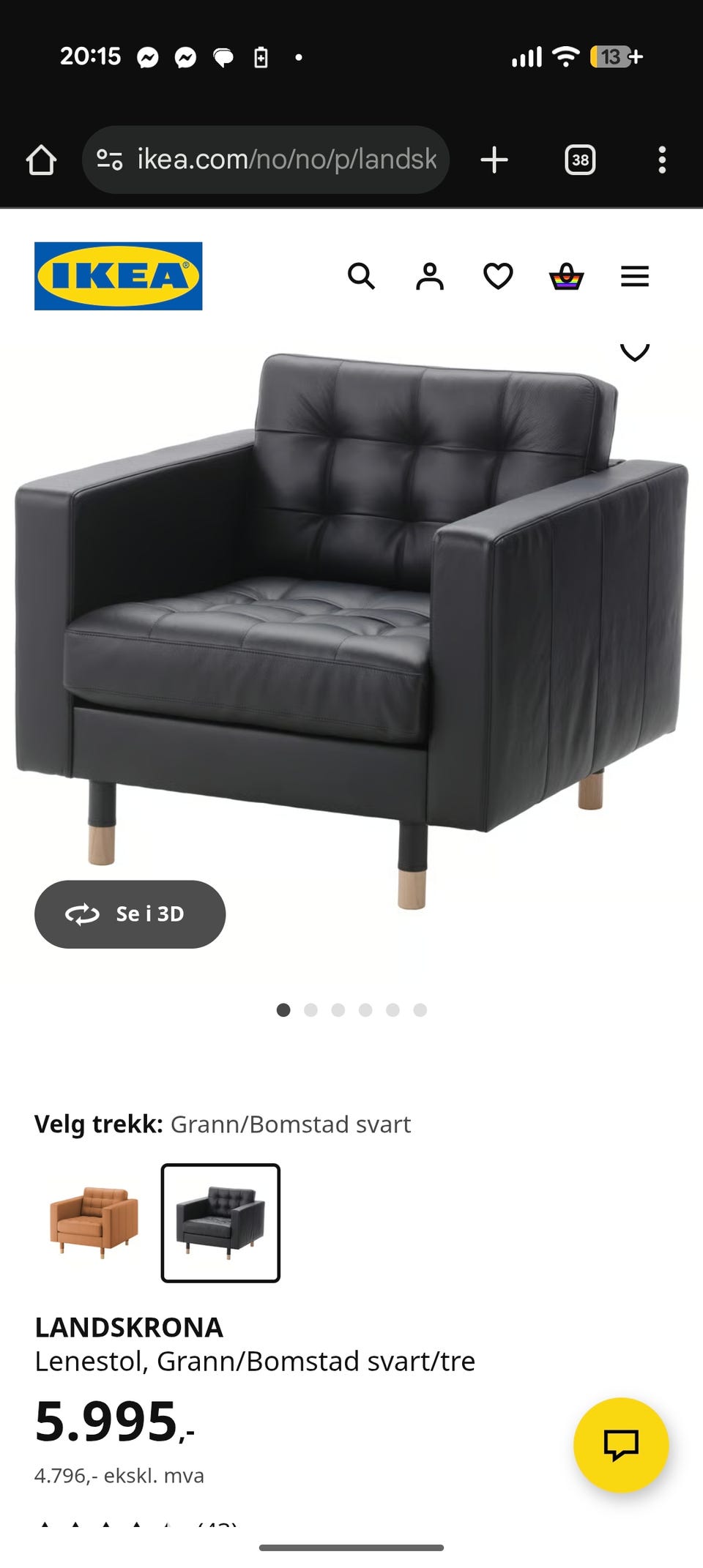Open the favorites heart in header
This screenshot has width=703, height=1568.
click(498, 277)
